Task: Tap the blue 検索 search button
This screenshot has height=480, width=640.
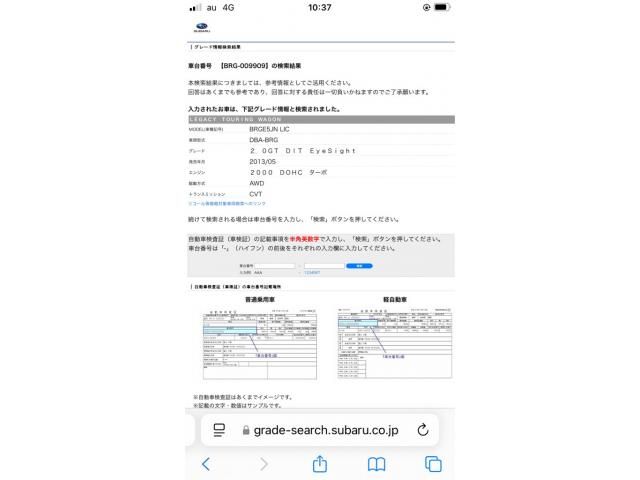Action: (359, 266)
